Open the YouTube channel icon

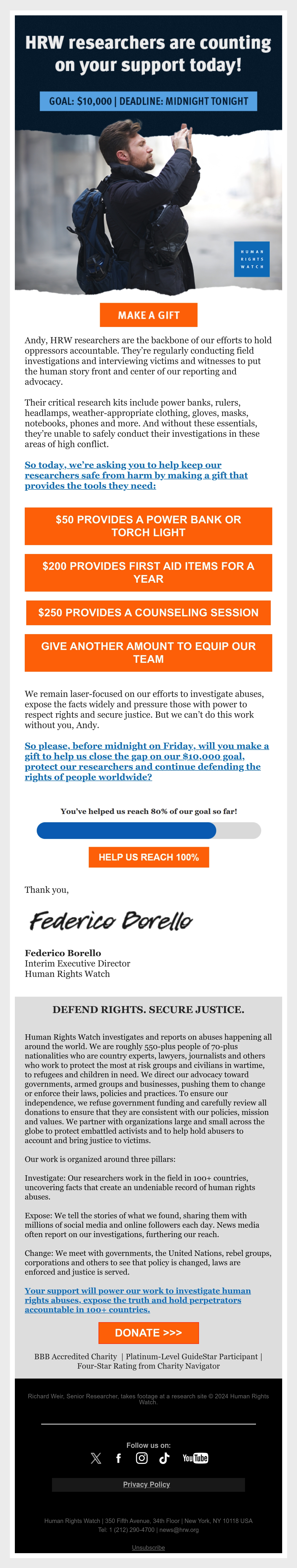pos(195,1458)
